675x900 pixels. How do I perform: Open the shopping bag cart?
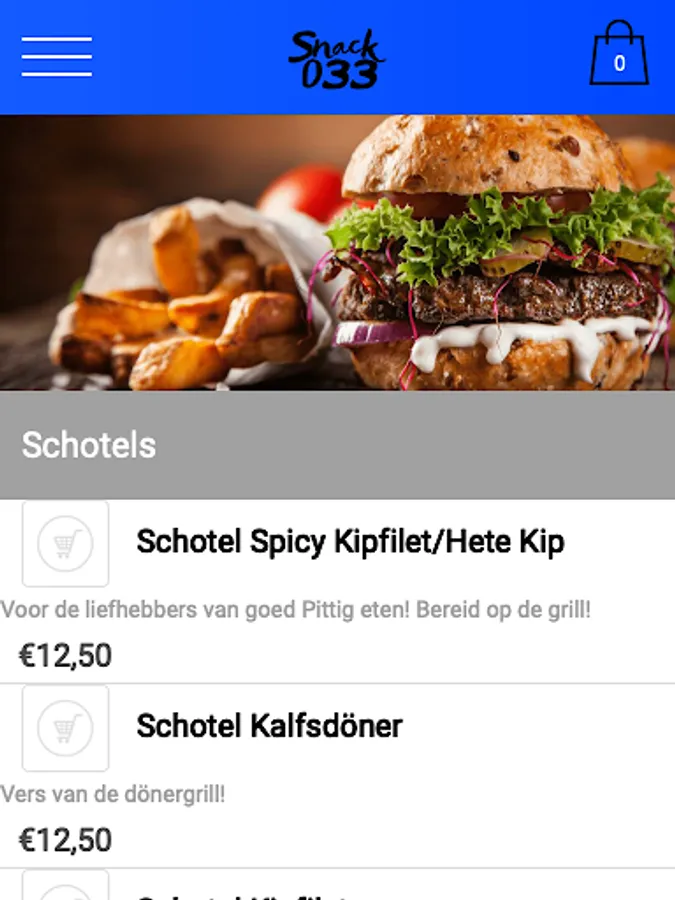[619, 56]
